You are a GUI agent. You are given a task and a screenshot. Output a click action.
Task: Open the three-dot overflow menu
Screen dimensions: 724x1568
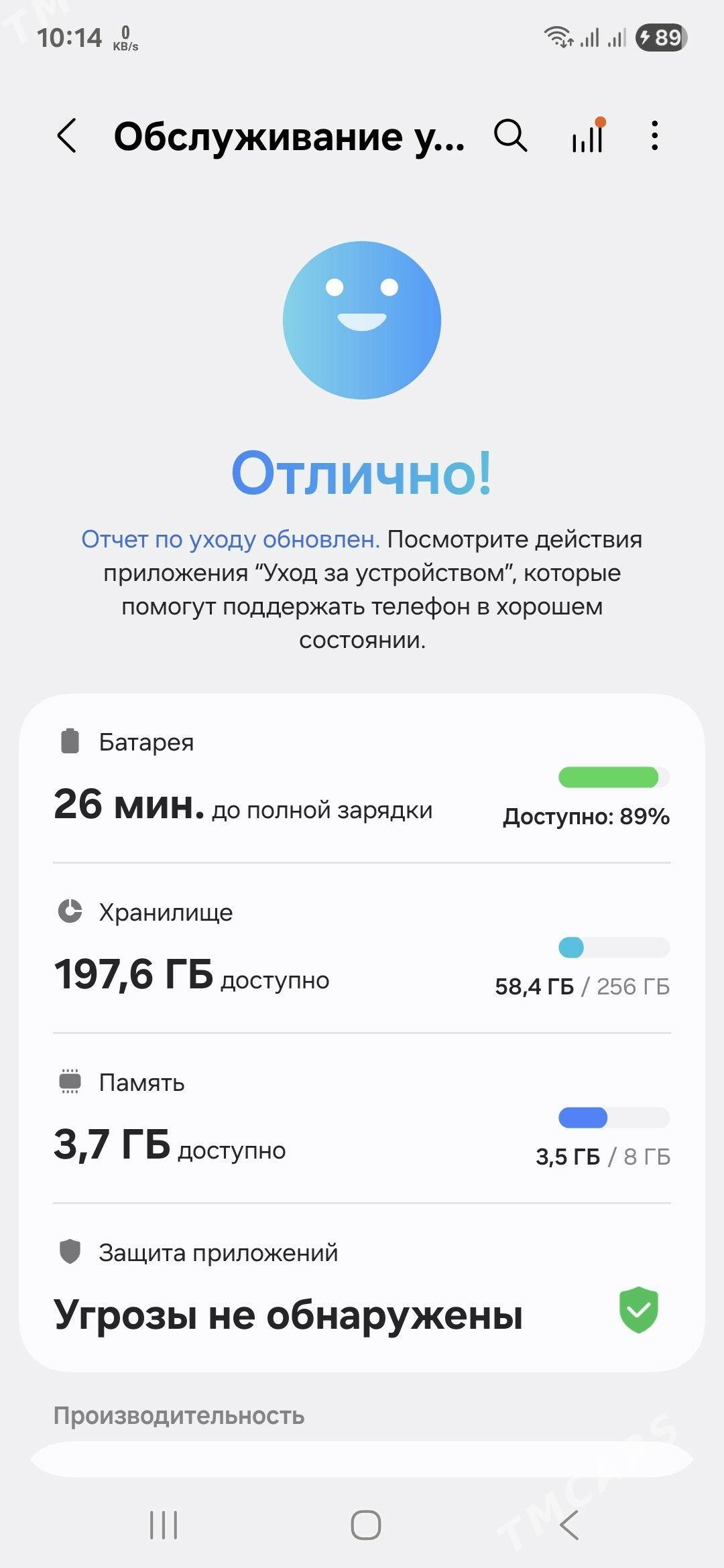coord(654,136)
